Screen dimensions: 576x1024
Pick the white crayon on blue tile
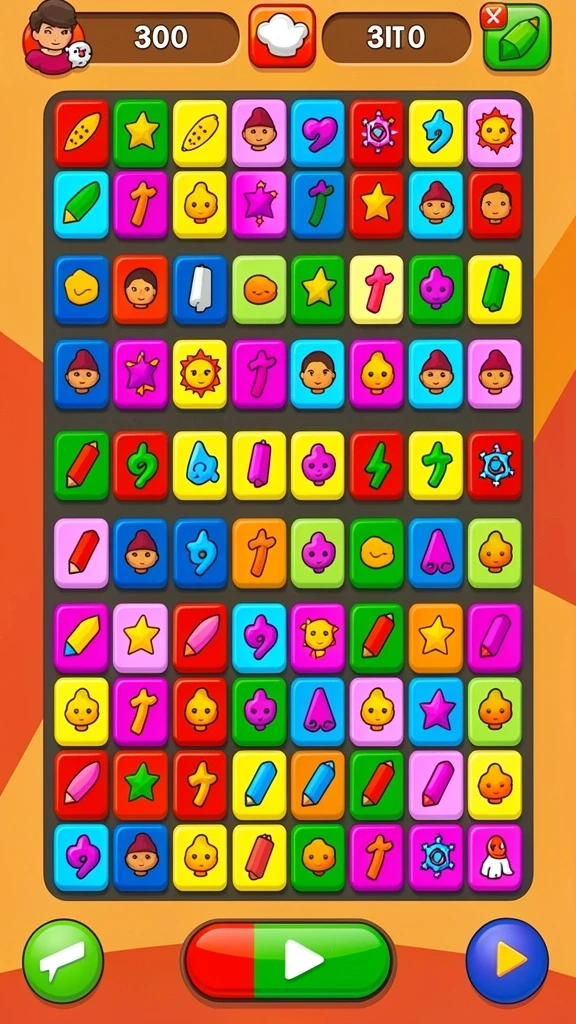[x=200, y=289]
